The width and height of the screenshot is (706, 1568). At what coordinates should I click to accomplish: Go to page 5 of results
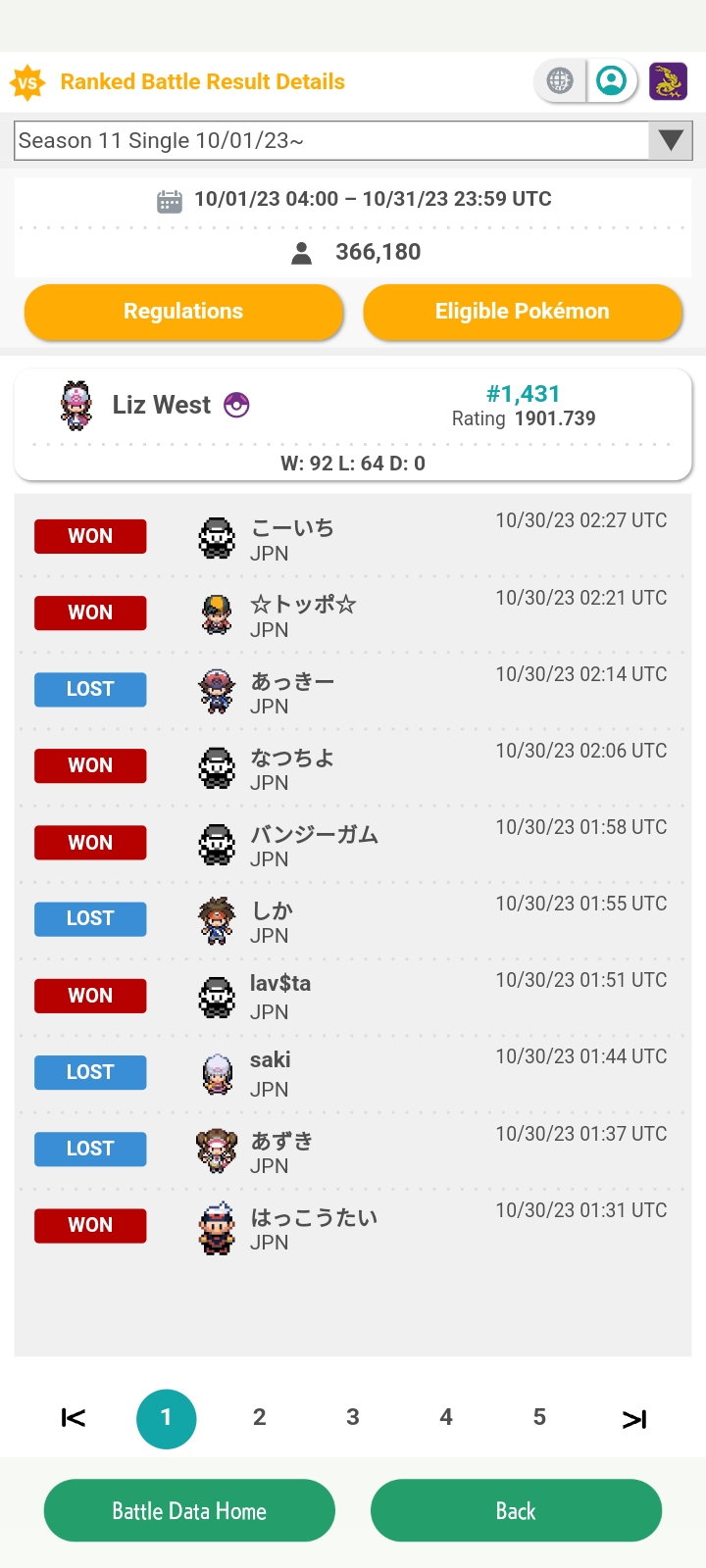(x=539, y=1417)
